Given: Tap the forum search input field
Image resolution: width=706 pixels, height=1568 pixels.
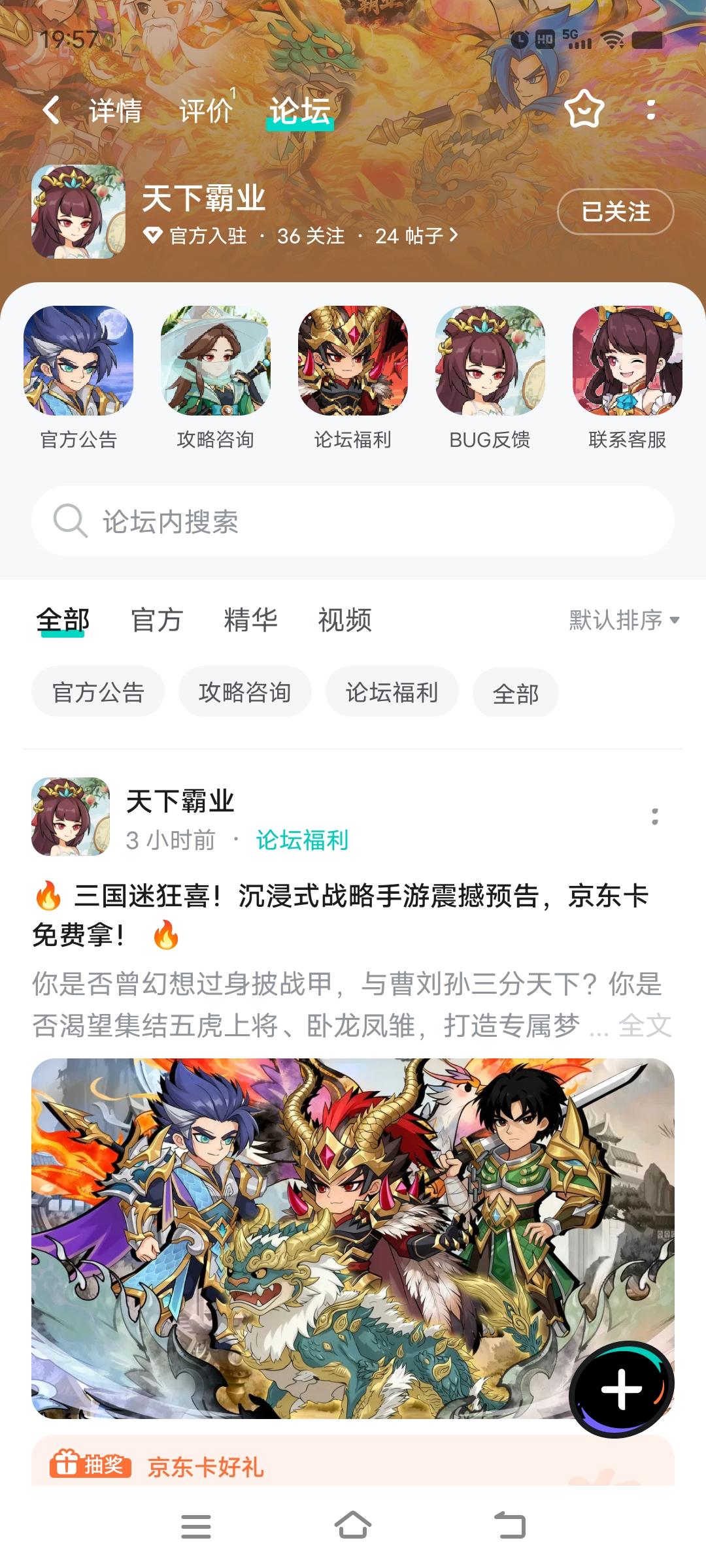Looking at the screenshot, I should tap(353, 521).
